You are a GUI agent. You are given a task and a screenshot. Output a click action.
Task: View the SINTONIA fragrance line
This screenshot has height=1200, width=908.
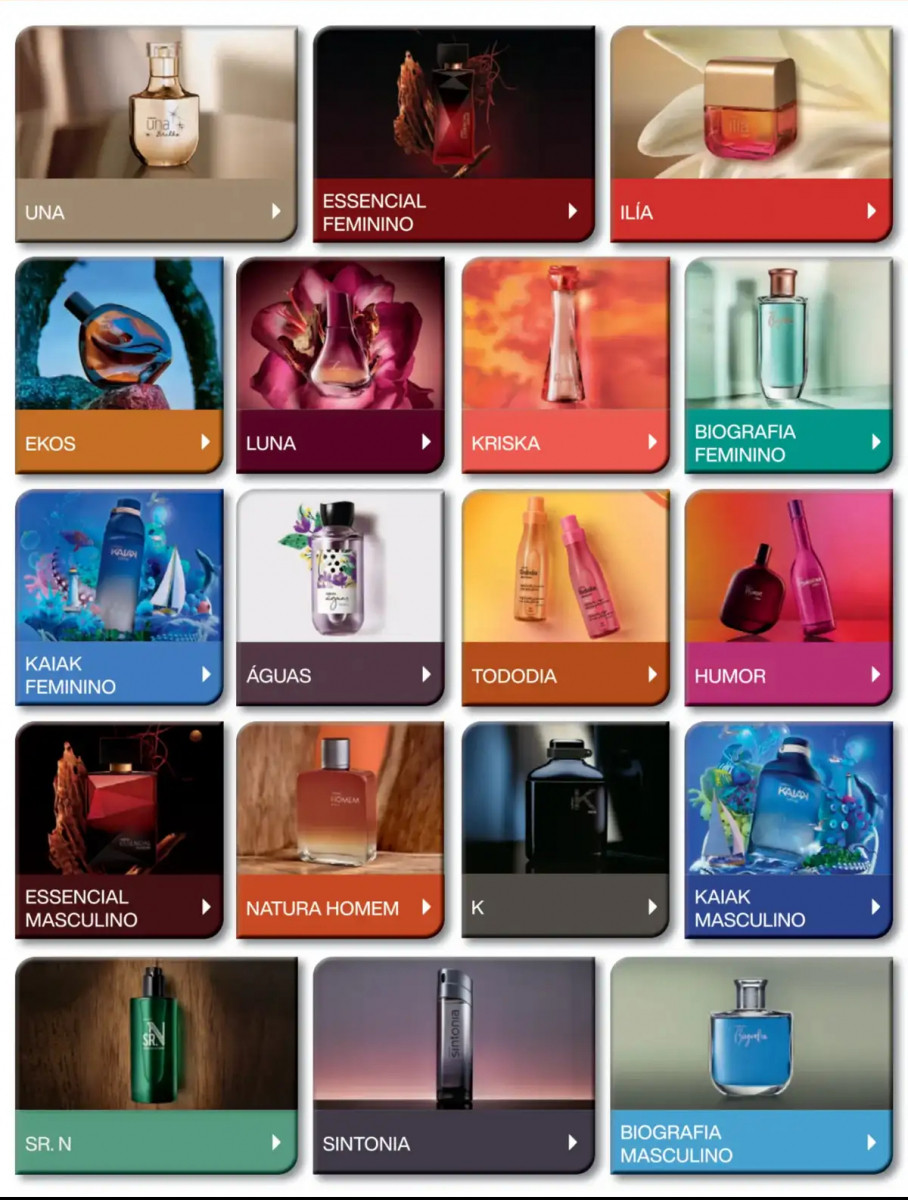pyautogui.click(x=453, y=1064)
